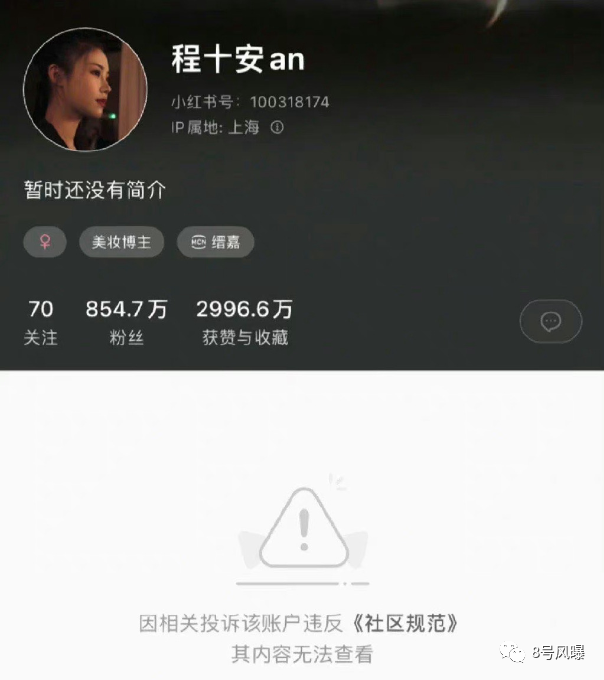The width and height of the screenshot is (604, 680).
Task: View the 70 关注 following list
Action: [x=41, y=322]
